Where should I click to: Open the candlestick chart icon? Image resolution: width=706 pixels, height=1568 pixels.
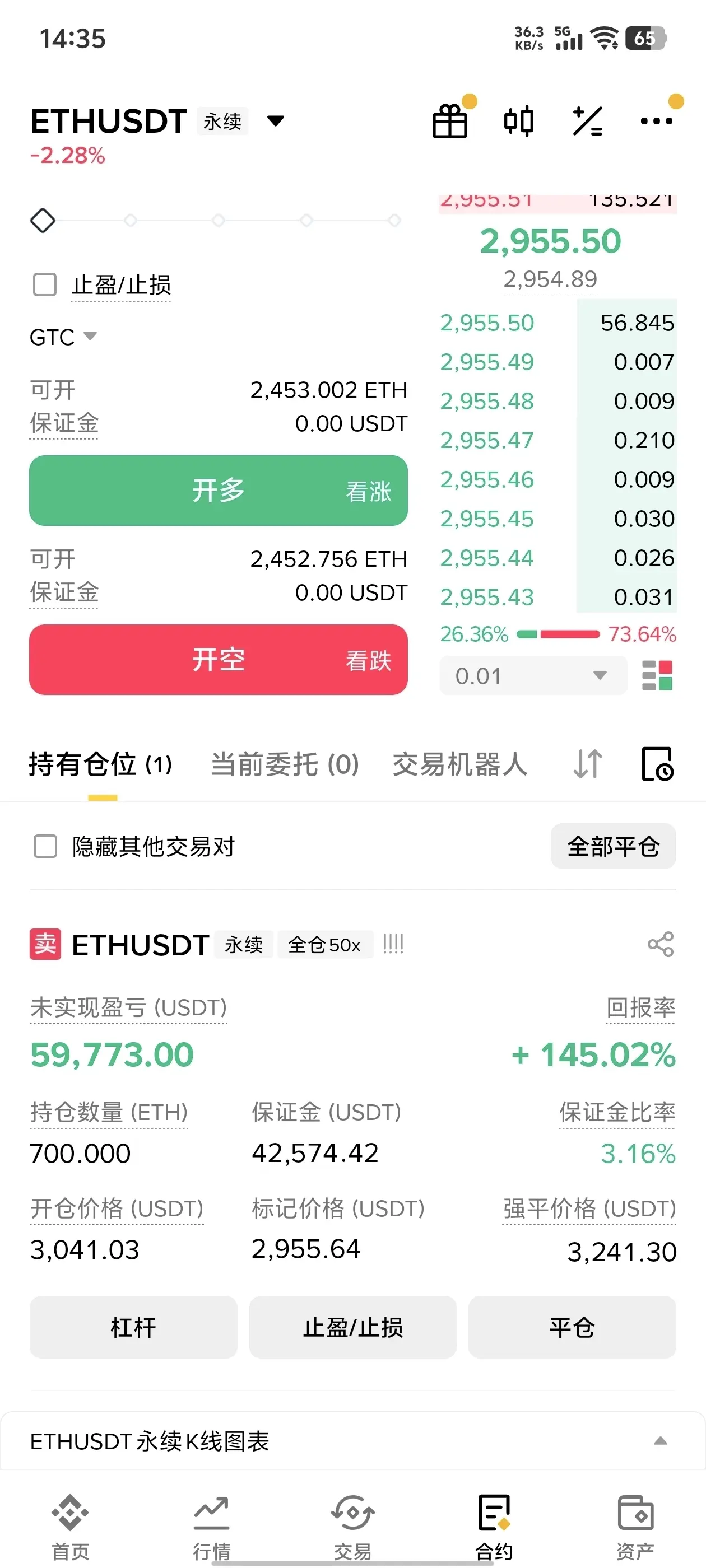(519, 120)
